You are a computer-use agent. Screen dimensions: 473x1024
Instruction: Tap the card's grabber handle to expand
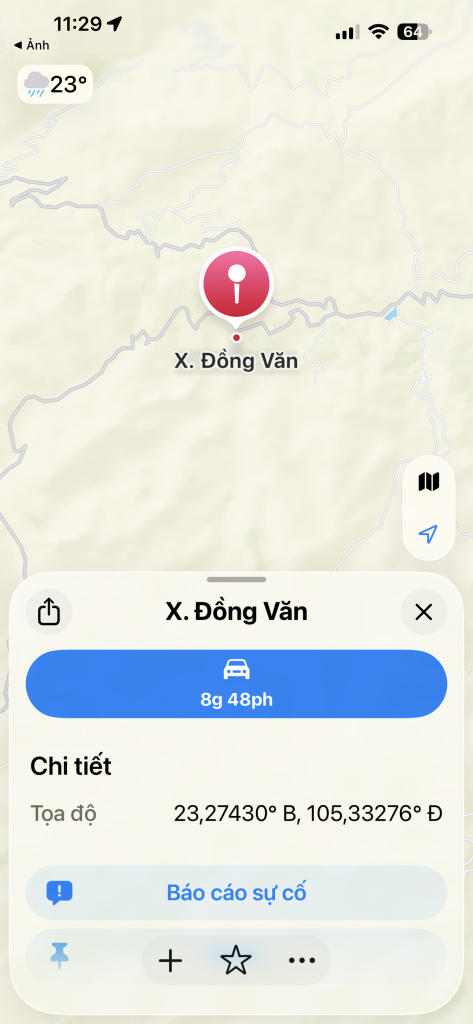coord(236,579)
